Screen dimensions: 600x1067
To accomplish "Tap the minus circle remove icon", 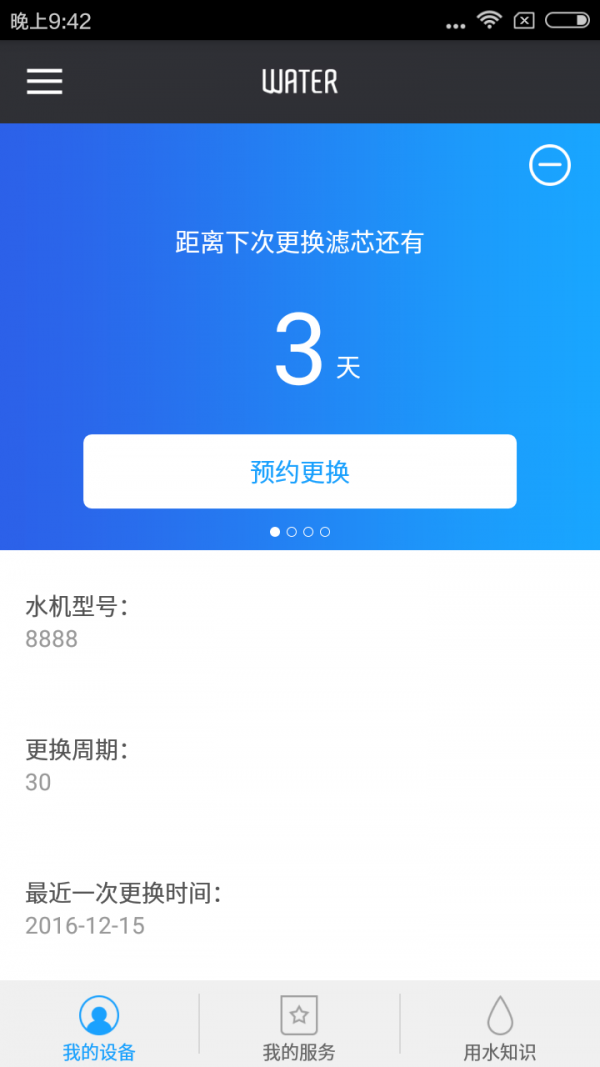I will click(549, 165).
